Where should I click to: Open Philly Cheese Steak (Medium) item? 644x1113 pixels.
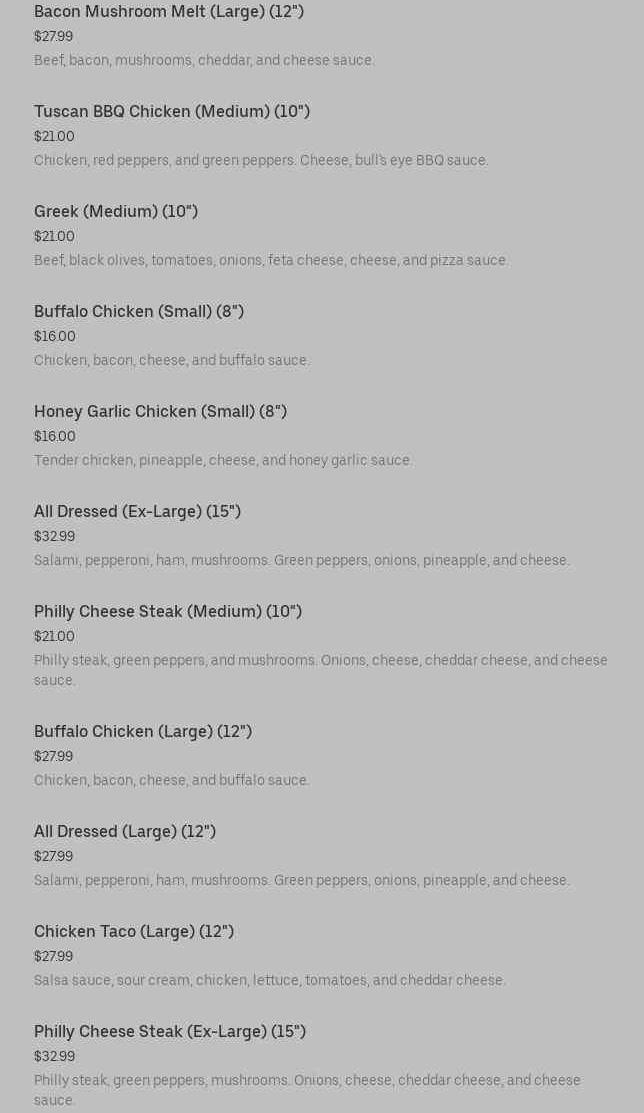point(168,612)
